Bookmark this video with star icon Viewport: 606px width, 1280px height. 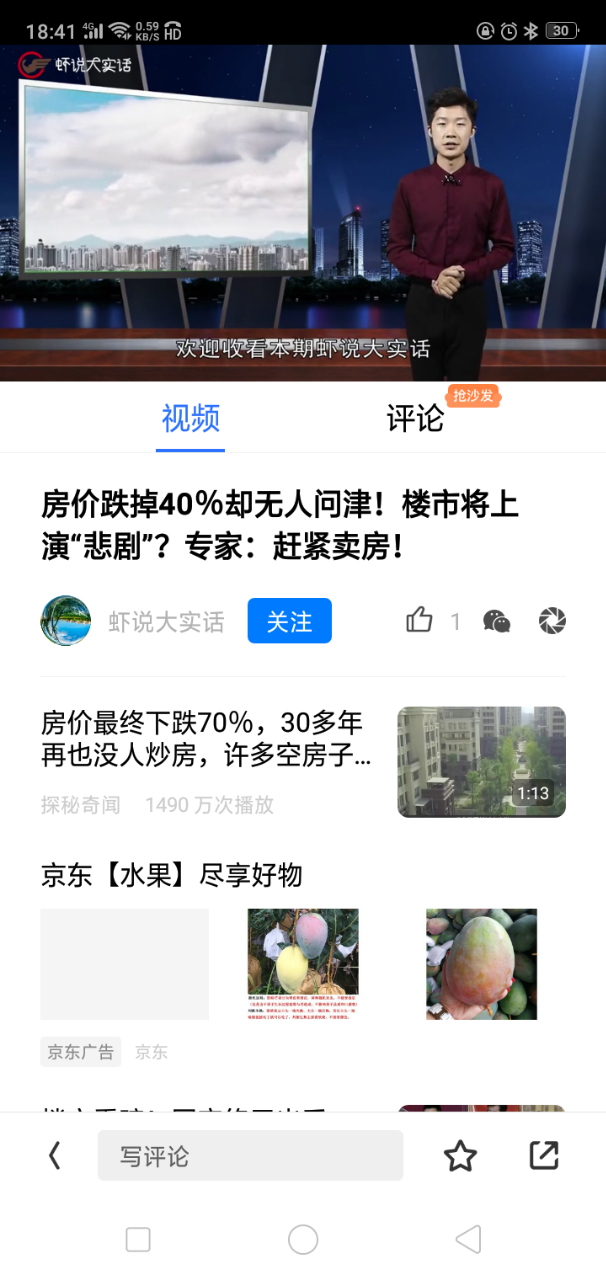(x=460, y=1156)
